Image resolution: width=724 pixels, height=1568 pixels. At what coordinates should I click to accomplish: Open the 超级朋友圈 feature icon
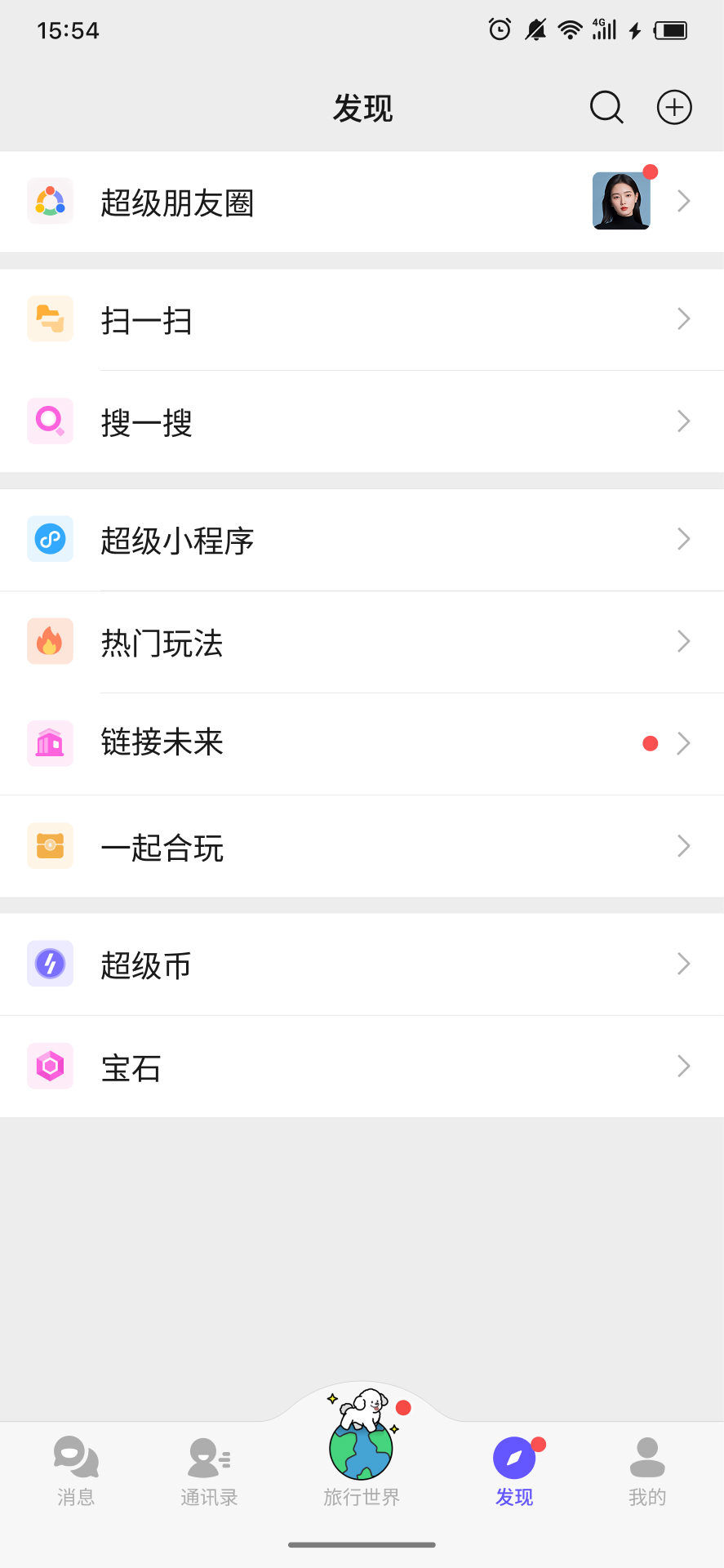pyautogui.click(x=50, y=200)
